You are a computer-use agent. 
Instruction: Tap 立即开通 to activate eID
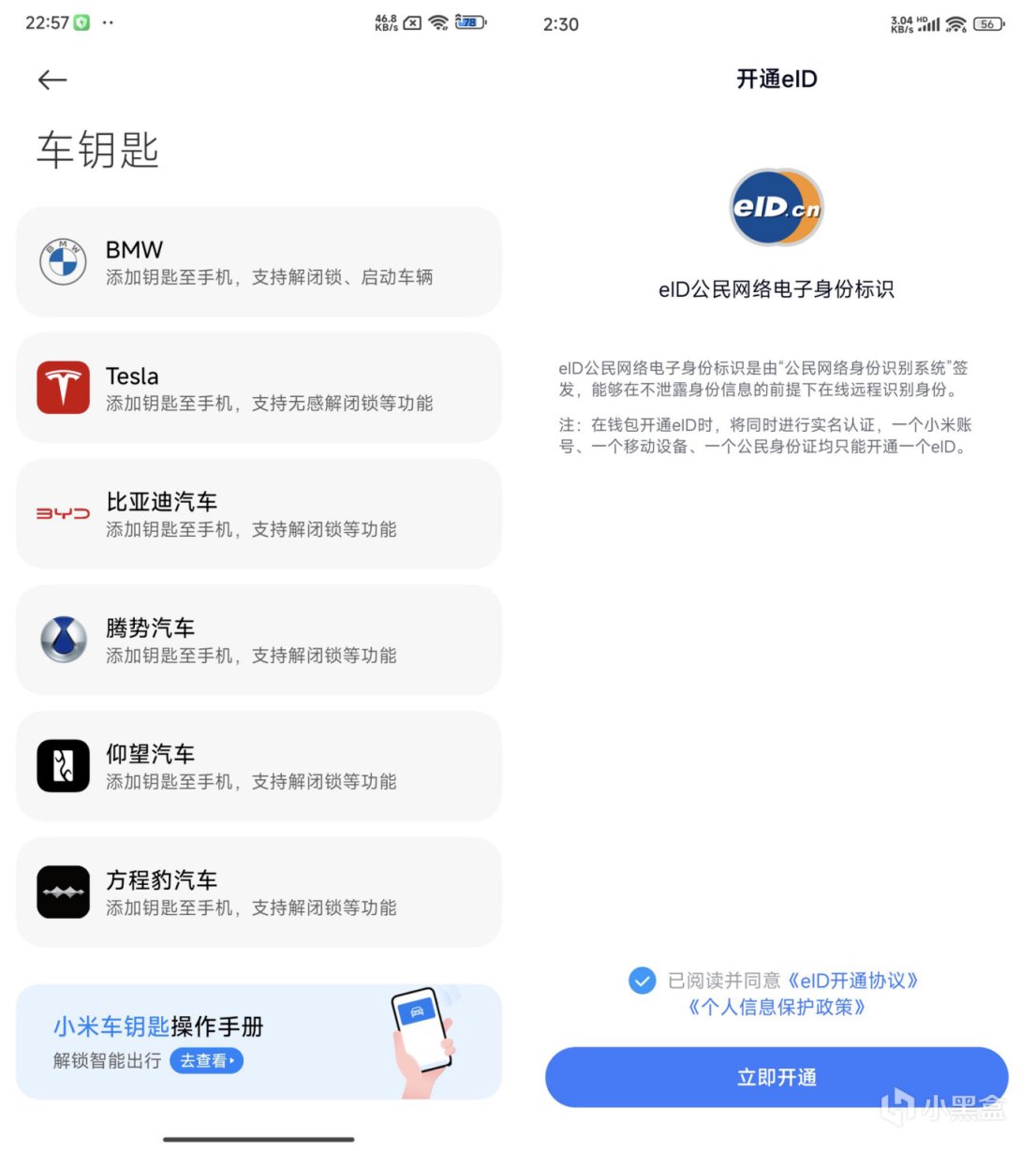(777, 1077)
